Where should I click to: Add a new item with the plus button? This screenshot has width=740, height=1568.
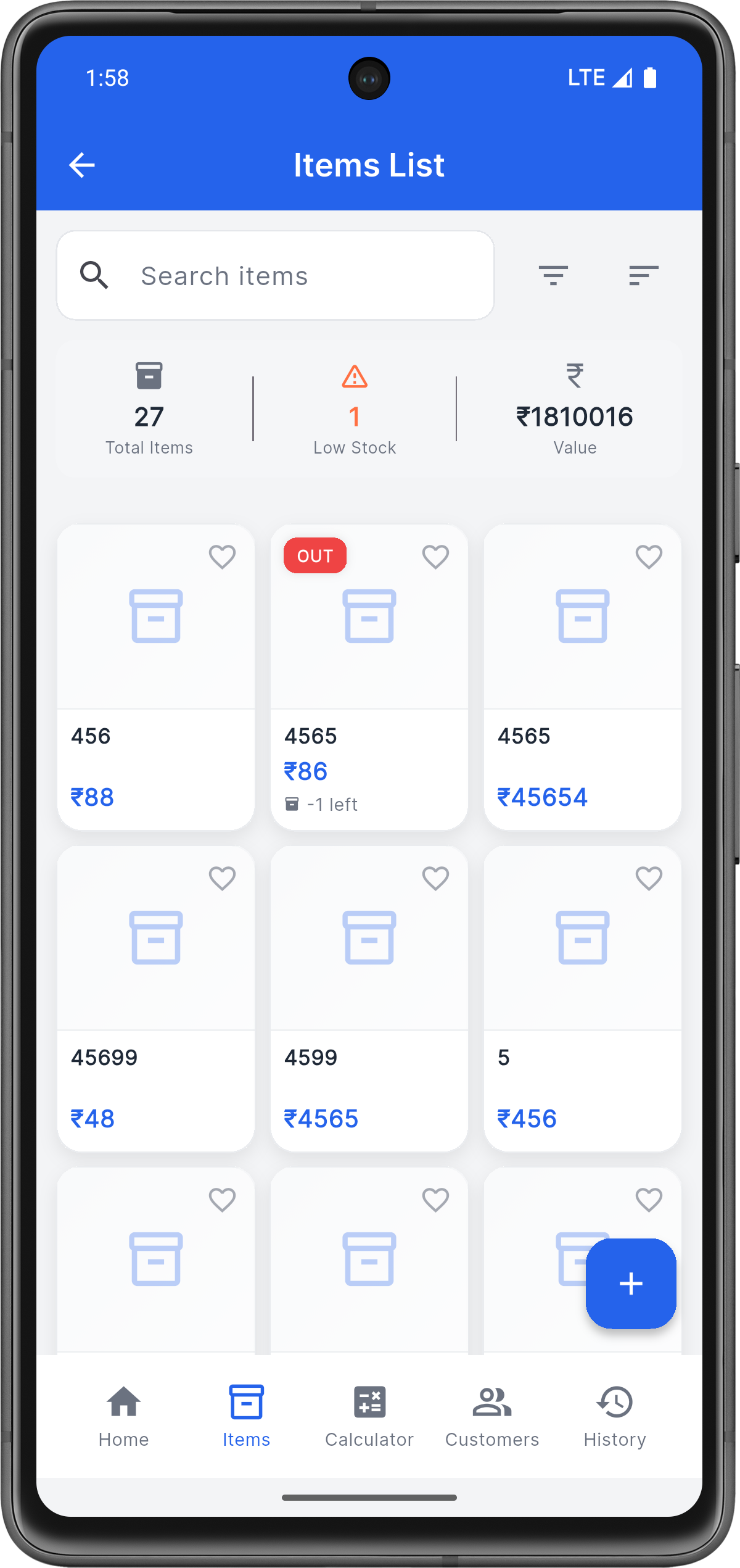pos(630,1284)
